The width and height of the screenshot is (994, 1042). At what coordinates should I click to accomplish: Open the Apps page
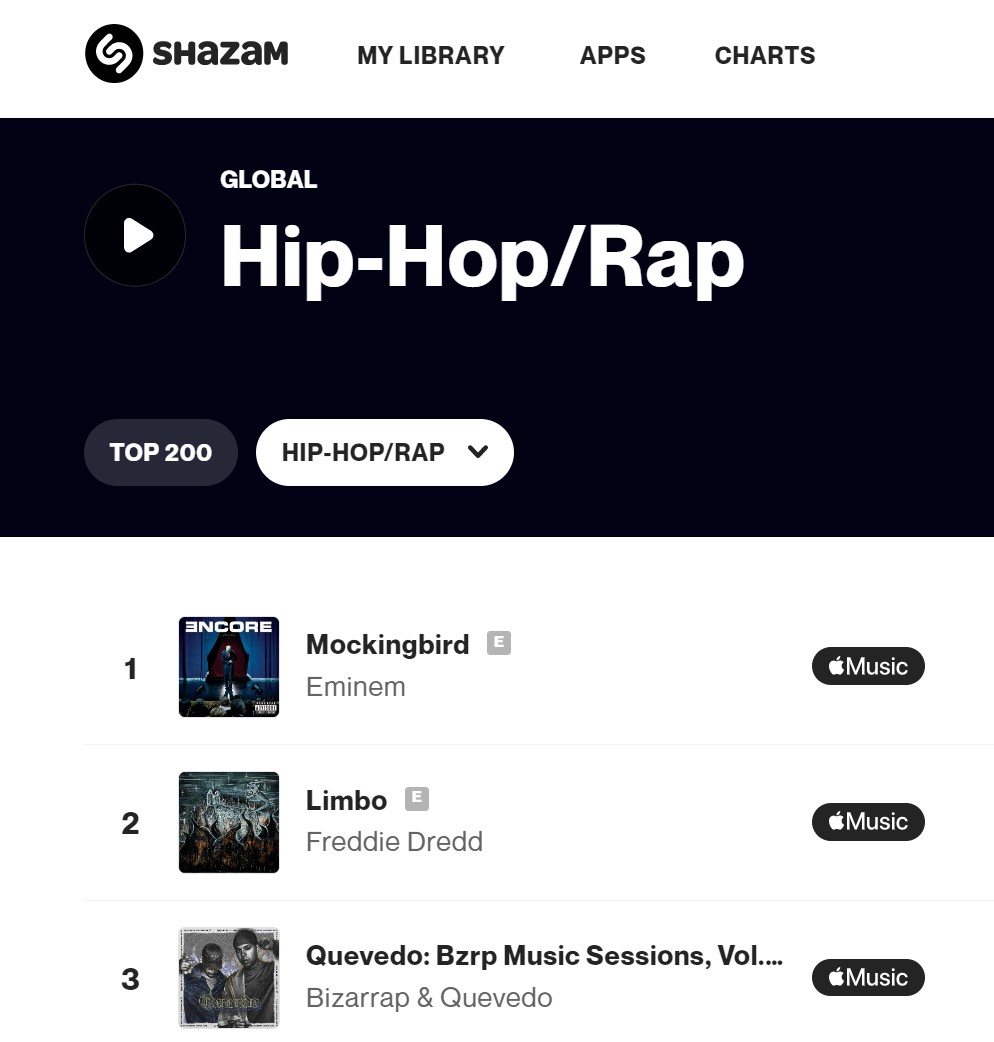point(612,55)
